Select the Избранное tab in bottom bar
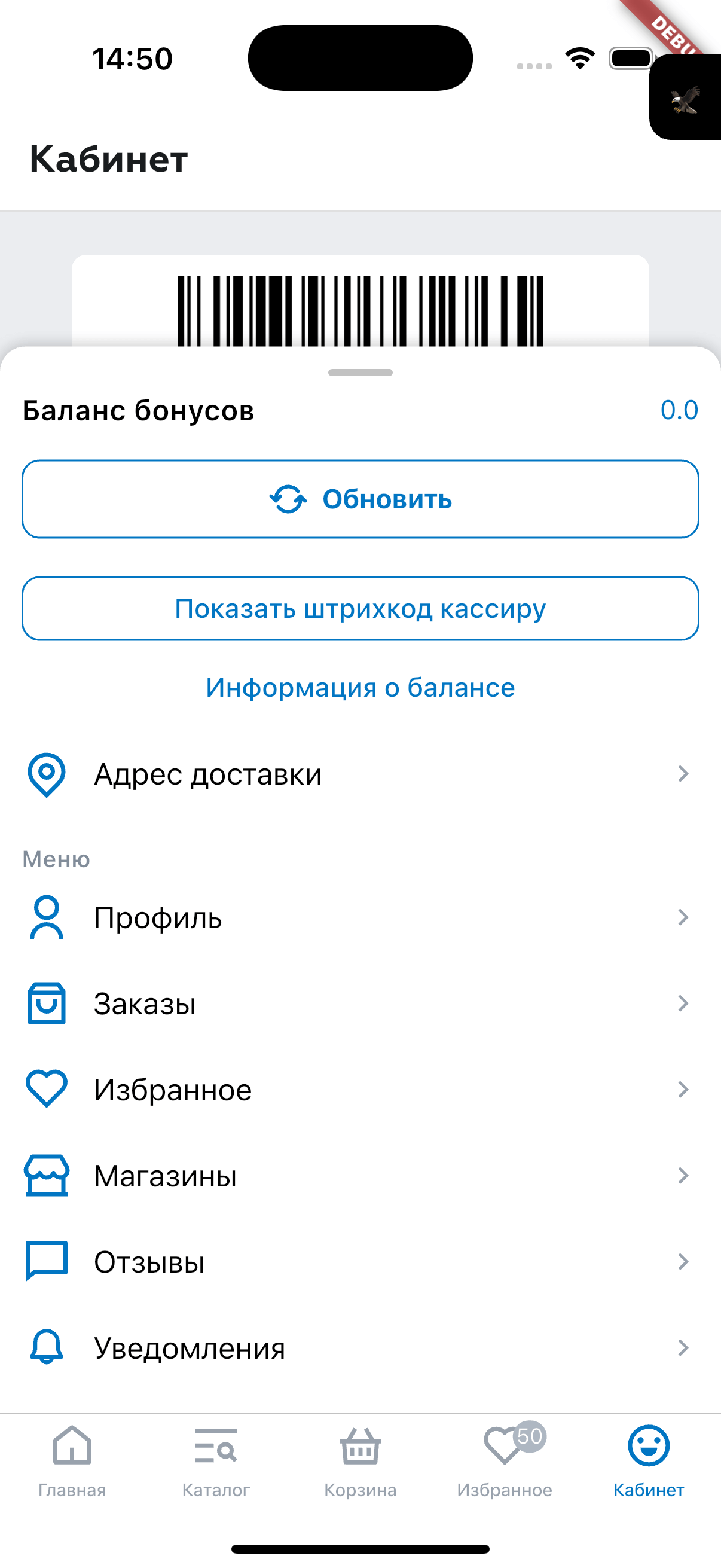The width and height of the screenshot is (721, 1568). 505,1461
